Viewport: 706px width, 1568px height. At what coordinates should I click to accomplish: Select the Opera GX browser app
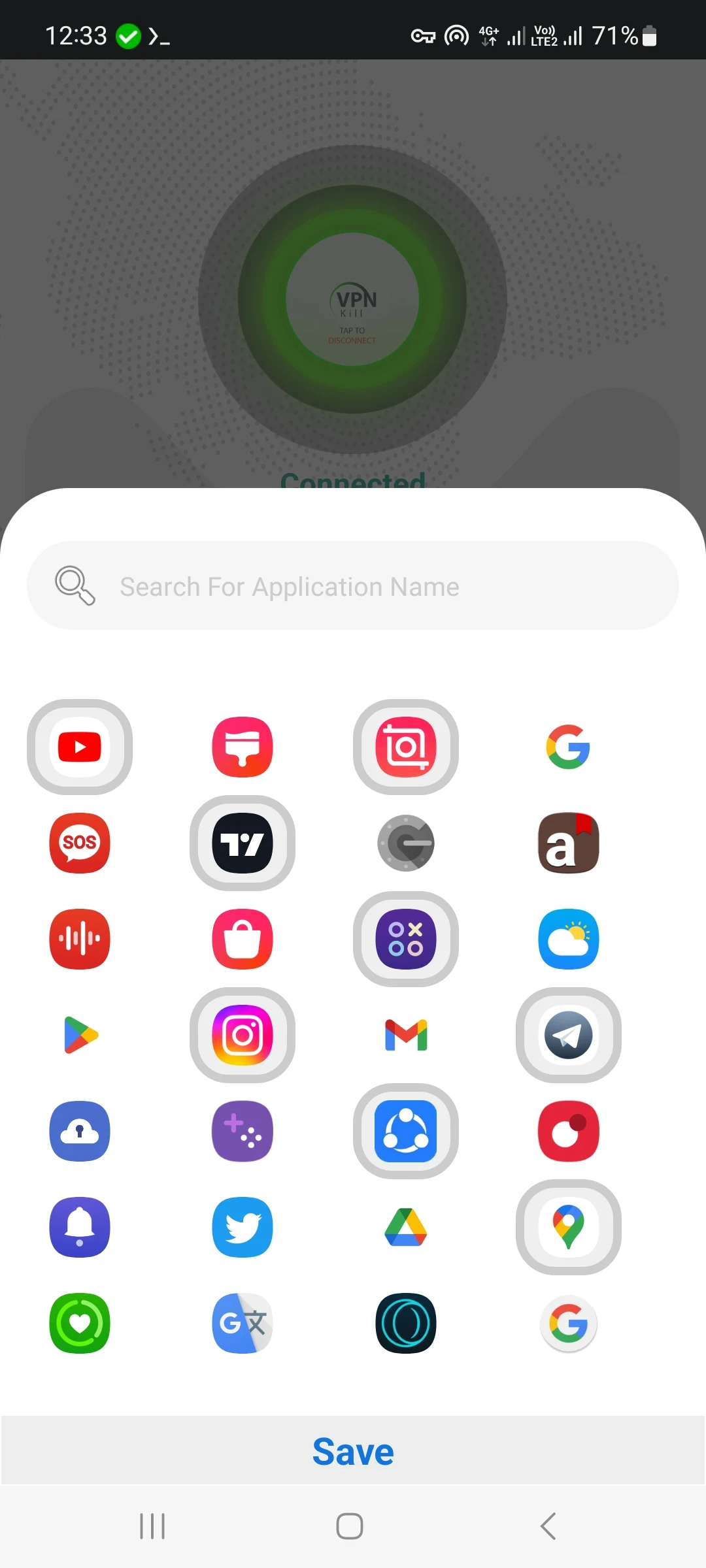pyautogui.click(x=406, y=1323)
